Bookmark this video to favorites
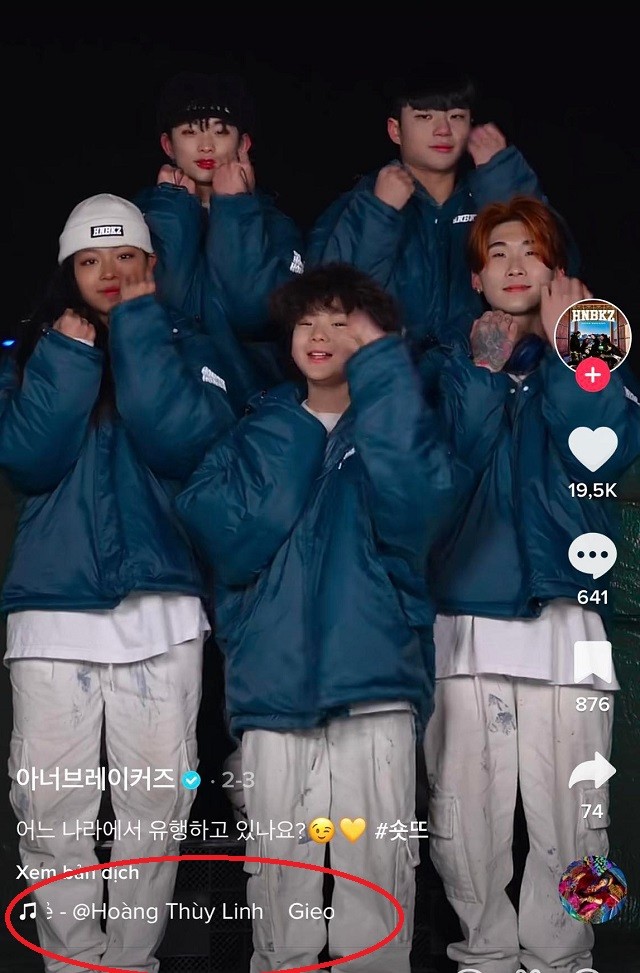Image resolution: width=640 pixels, height=973 pixels. pyautogui.click(x=592, y=664)
